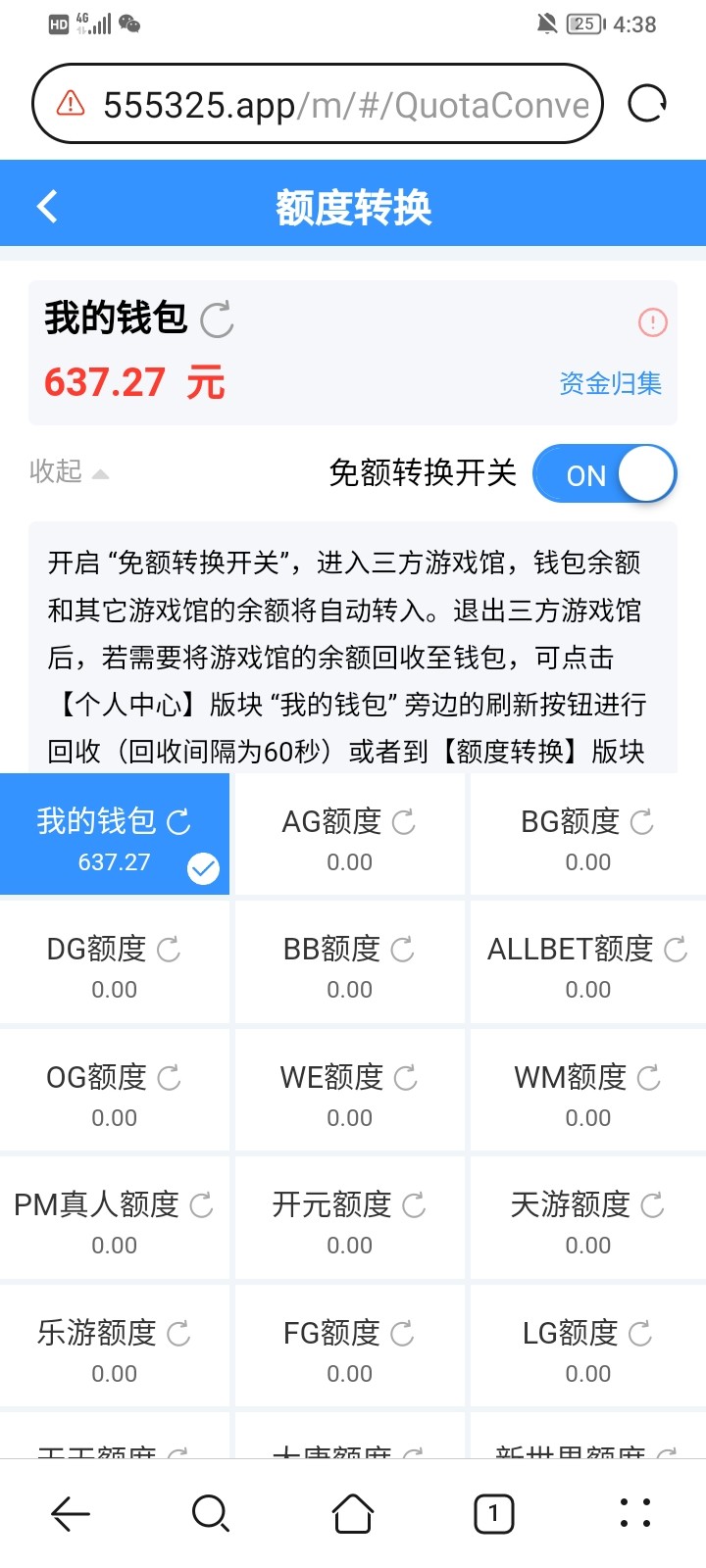Choose the WE额度 tile
Viewport: 706px width, 1568px height.
tap(349, 1091)
